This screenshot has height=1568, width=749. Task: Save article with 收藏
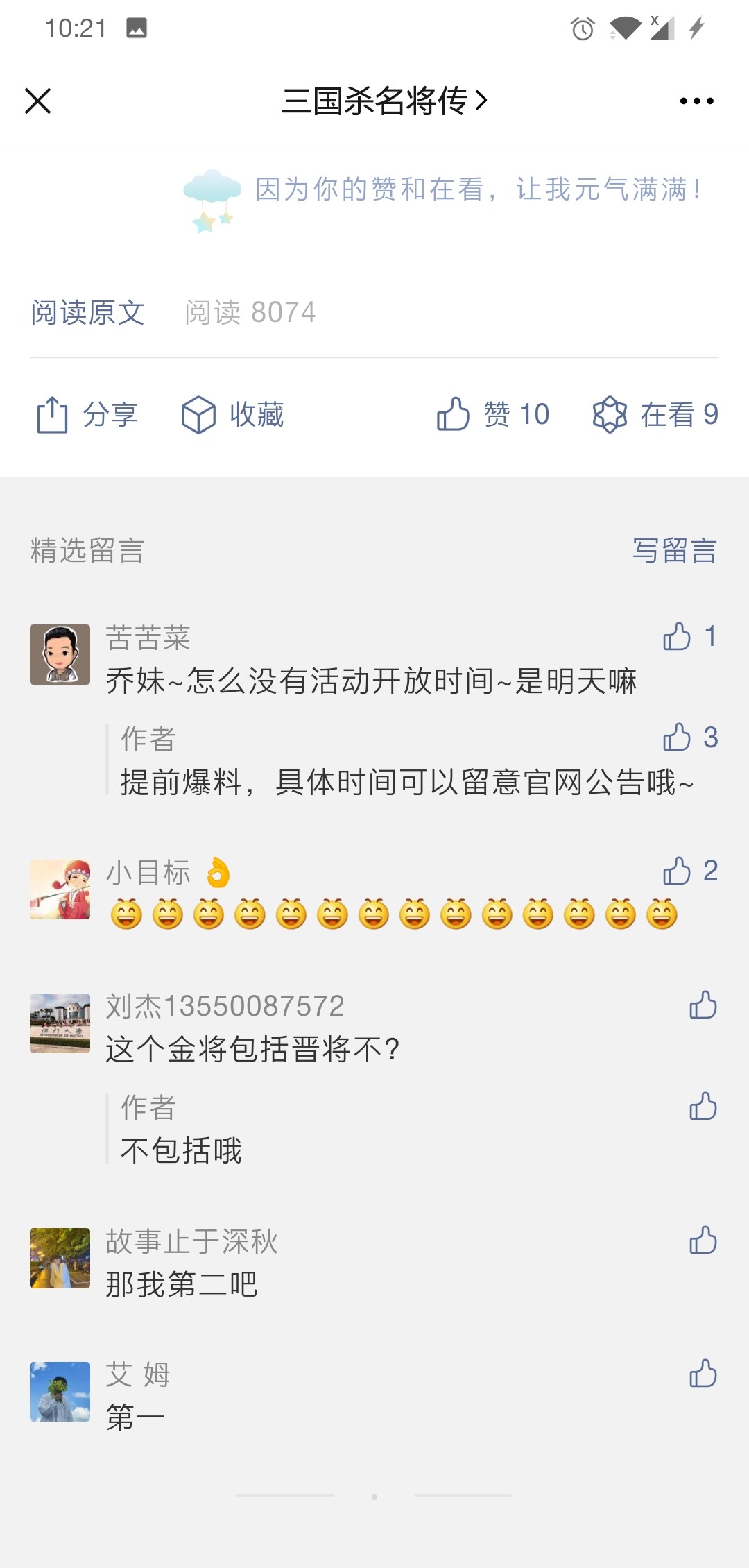(233, 415)
